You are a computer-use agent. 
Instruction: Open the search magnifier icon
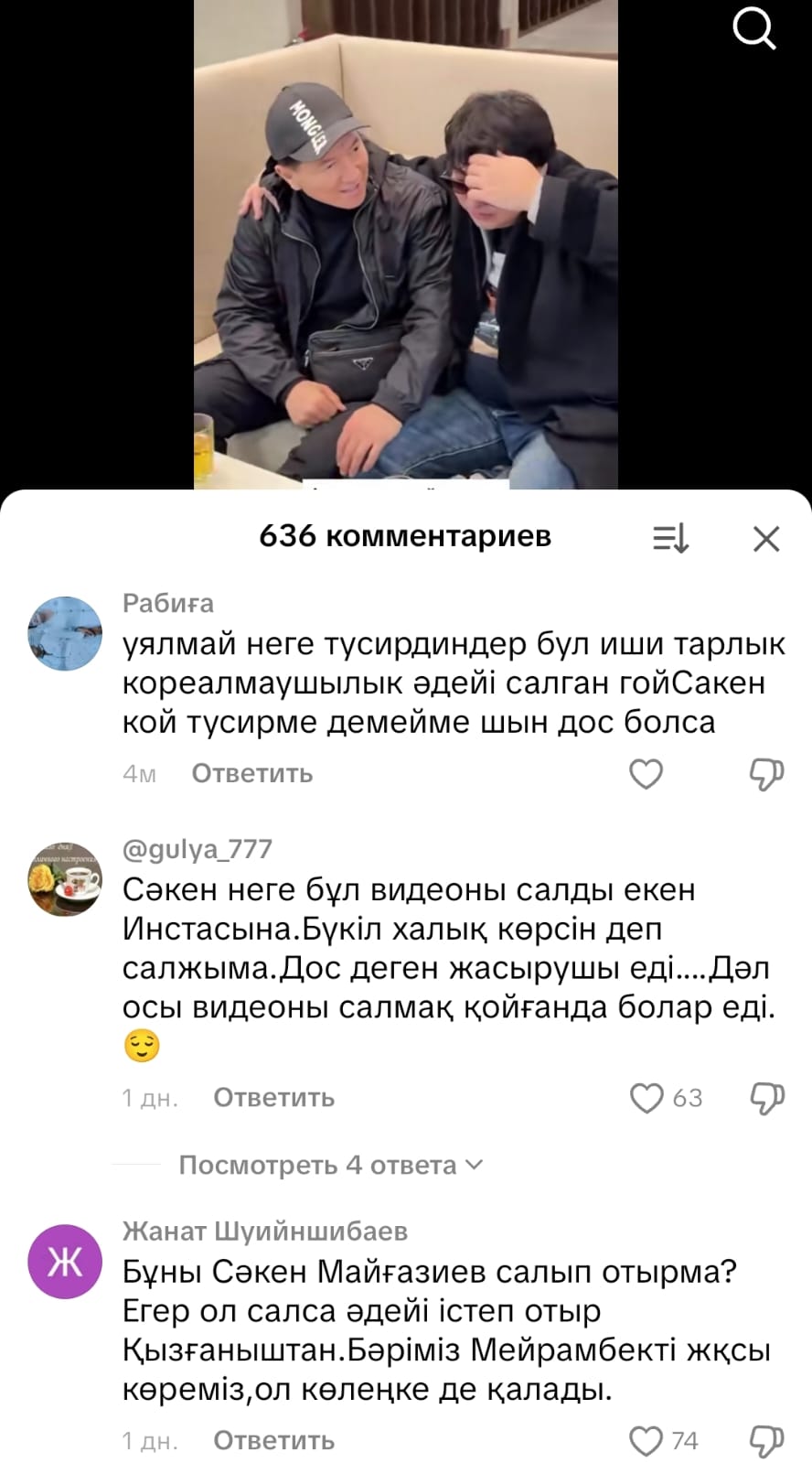[753, 29]
